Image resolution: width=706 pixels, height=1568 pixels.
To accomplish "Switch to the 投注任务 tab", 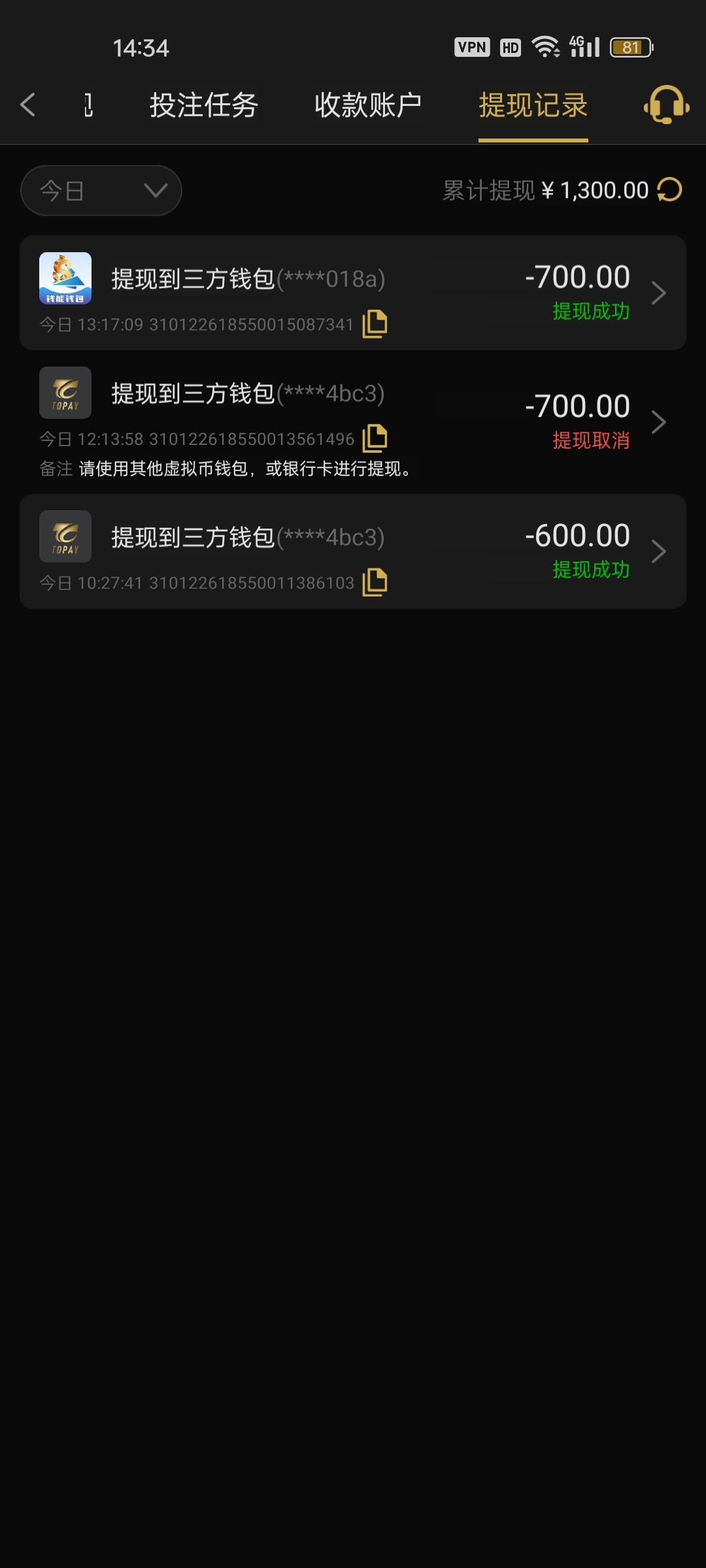I will 203,105.
